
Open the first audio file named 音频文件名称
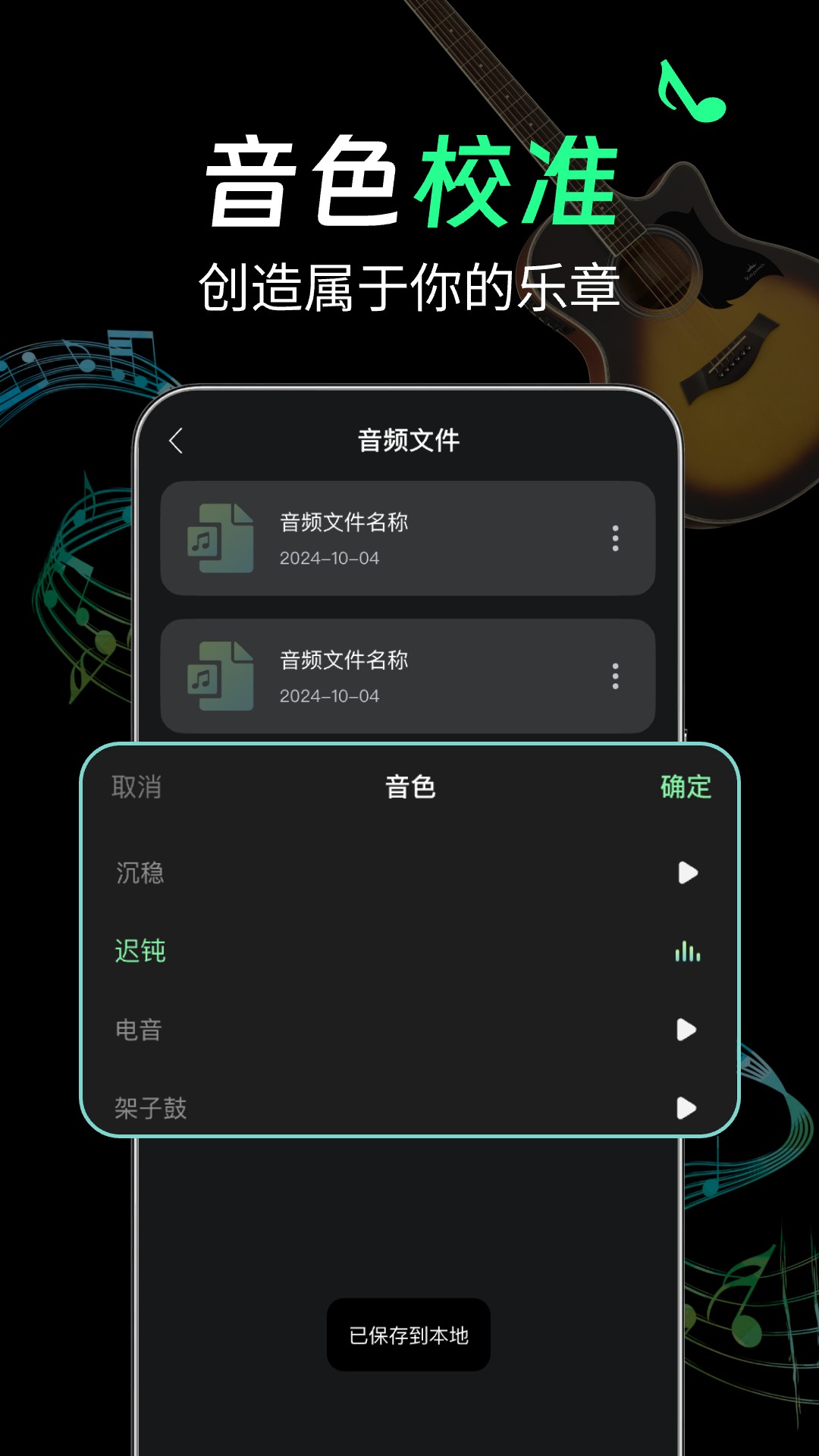point(344,522)
